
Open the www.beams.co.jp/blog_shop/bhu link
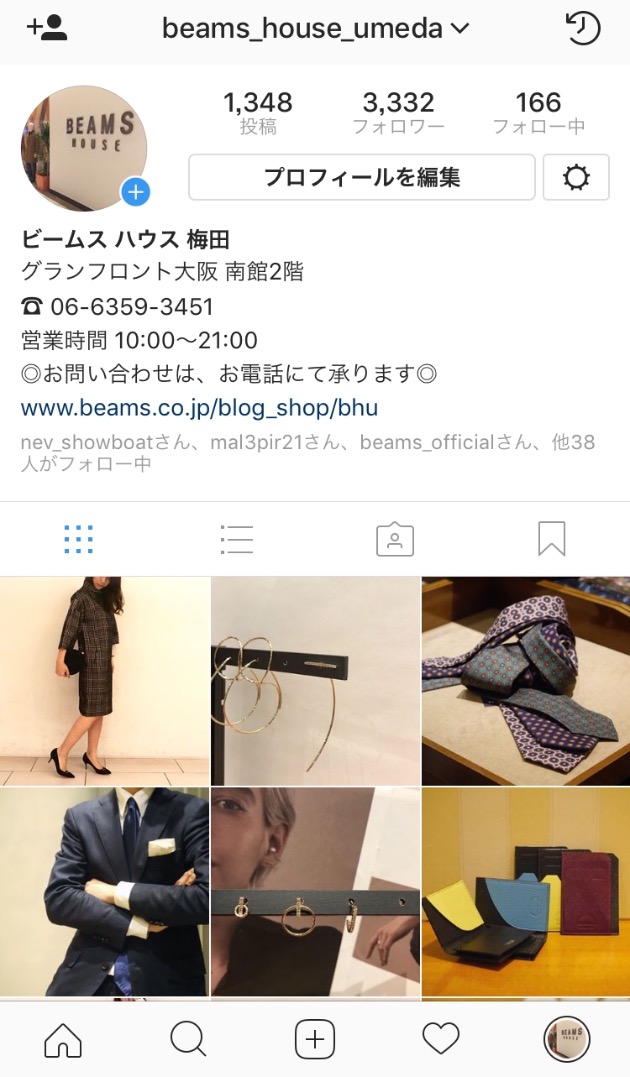199,408
